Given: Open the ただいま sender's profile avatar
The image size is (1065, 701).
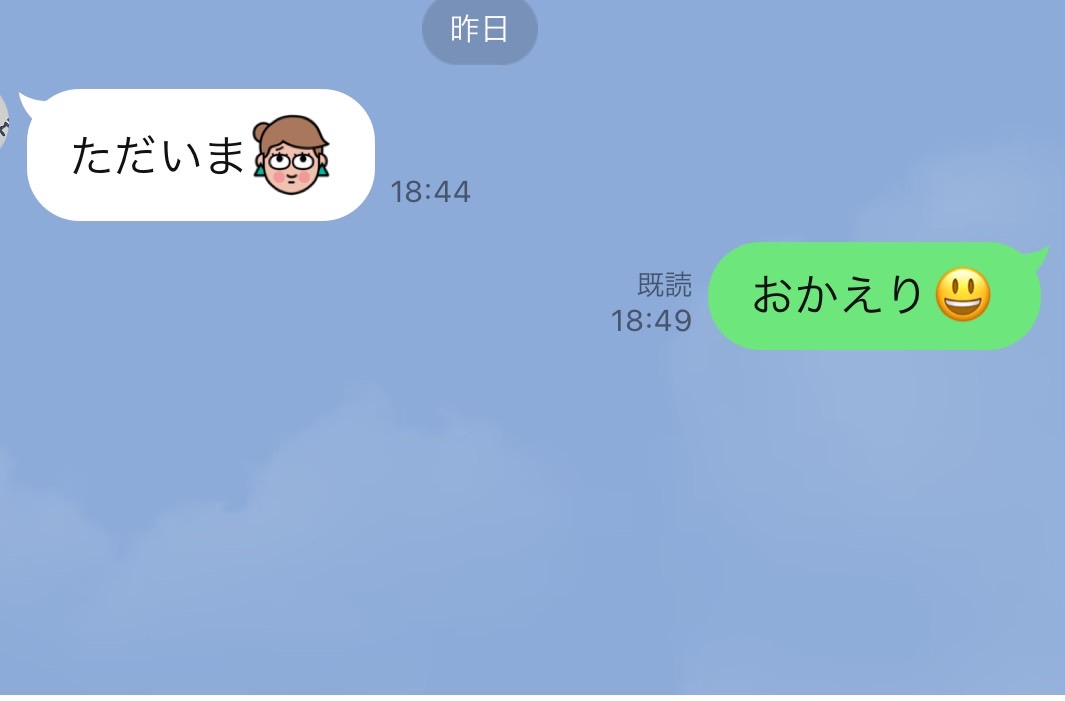Looking at the screenshot, I should pos(4,123).
